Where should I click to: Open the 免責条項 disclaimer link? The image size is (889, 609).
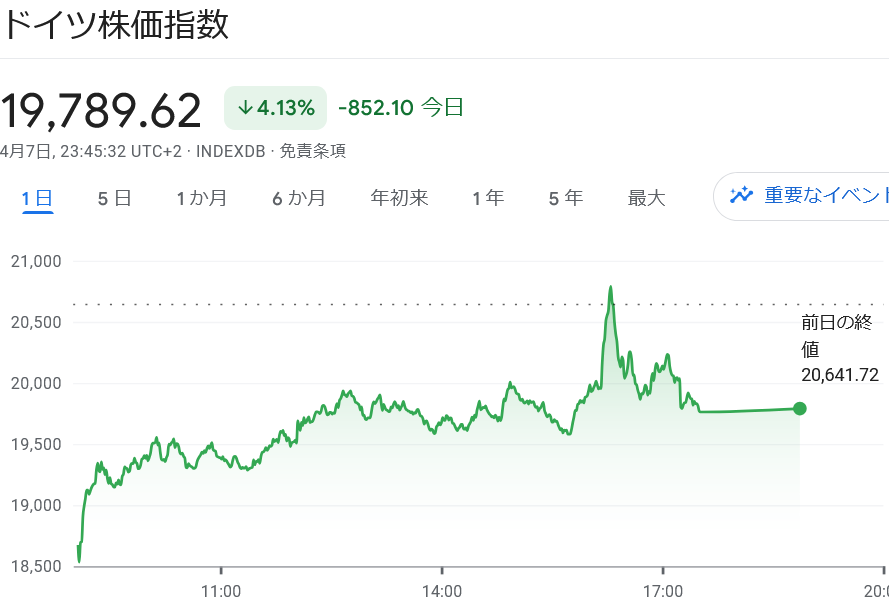click(312, 152)
